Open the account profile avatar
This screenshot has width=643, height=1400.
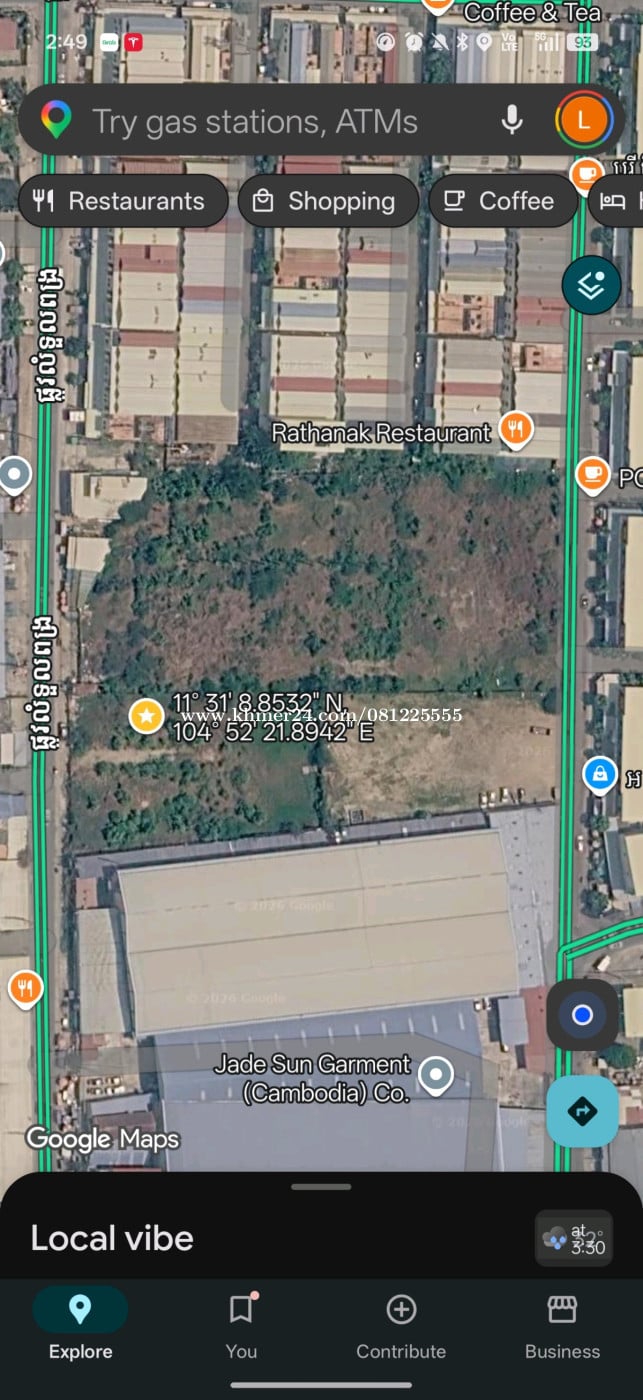tap(584, 121)
